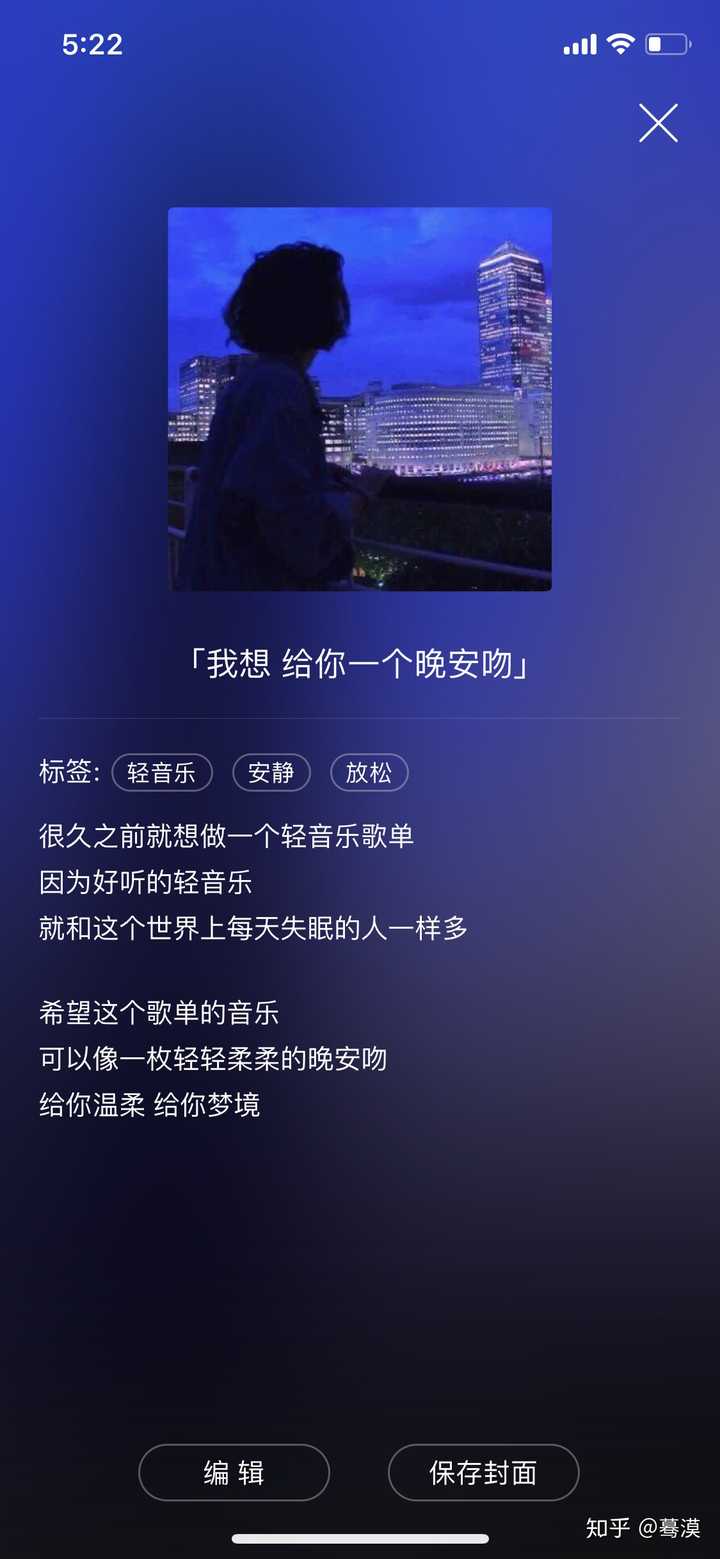720x1559 pixels.
Task: Select the 轻音乐 tag chip
Action: coord(162,772)
